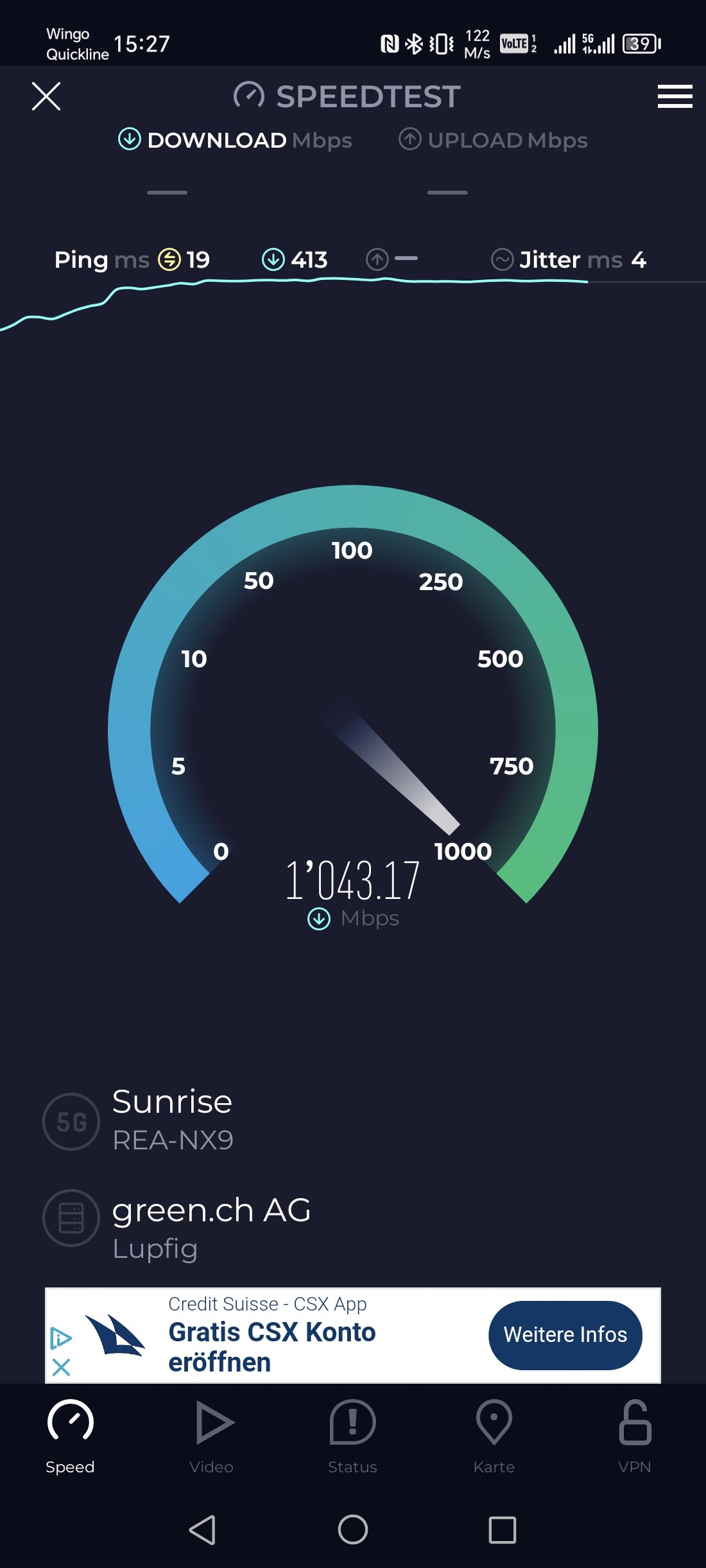Return to the home screen
Screen dimensions: 706x1568
[353, 1529]
